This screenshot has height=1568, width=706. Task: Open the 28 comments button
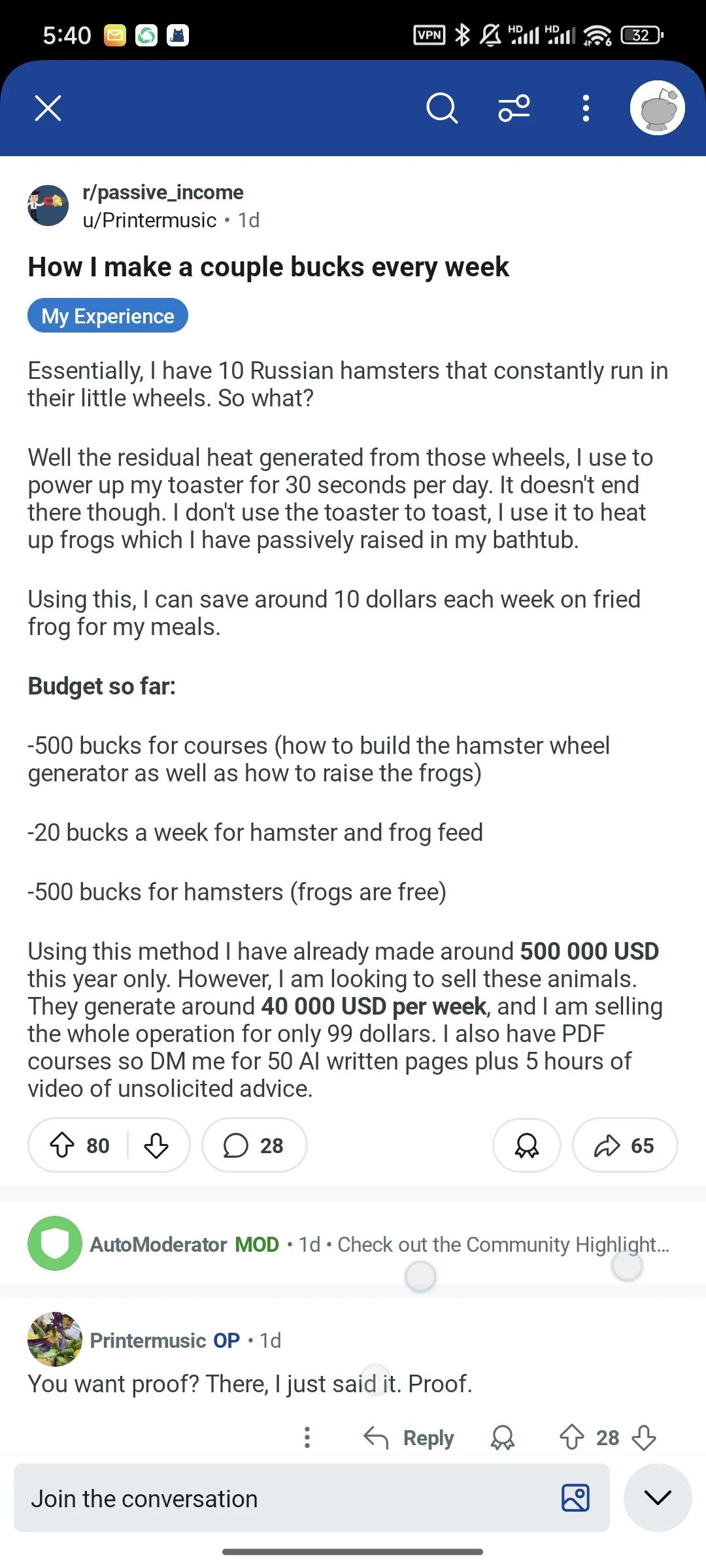(x=254, y=1145)
